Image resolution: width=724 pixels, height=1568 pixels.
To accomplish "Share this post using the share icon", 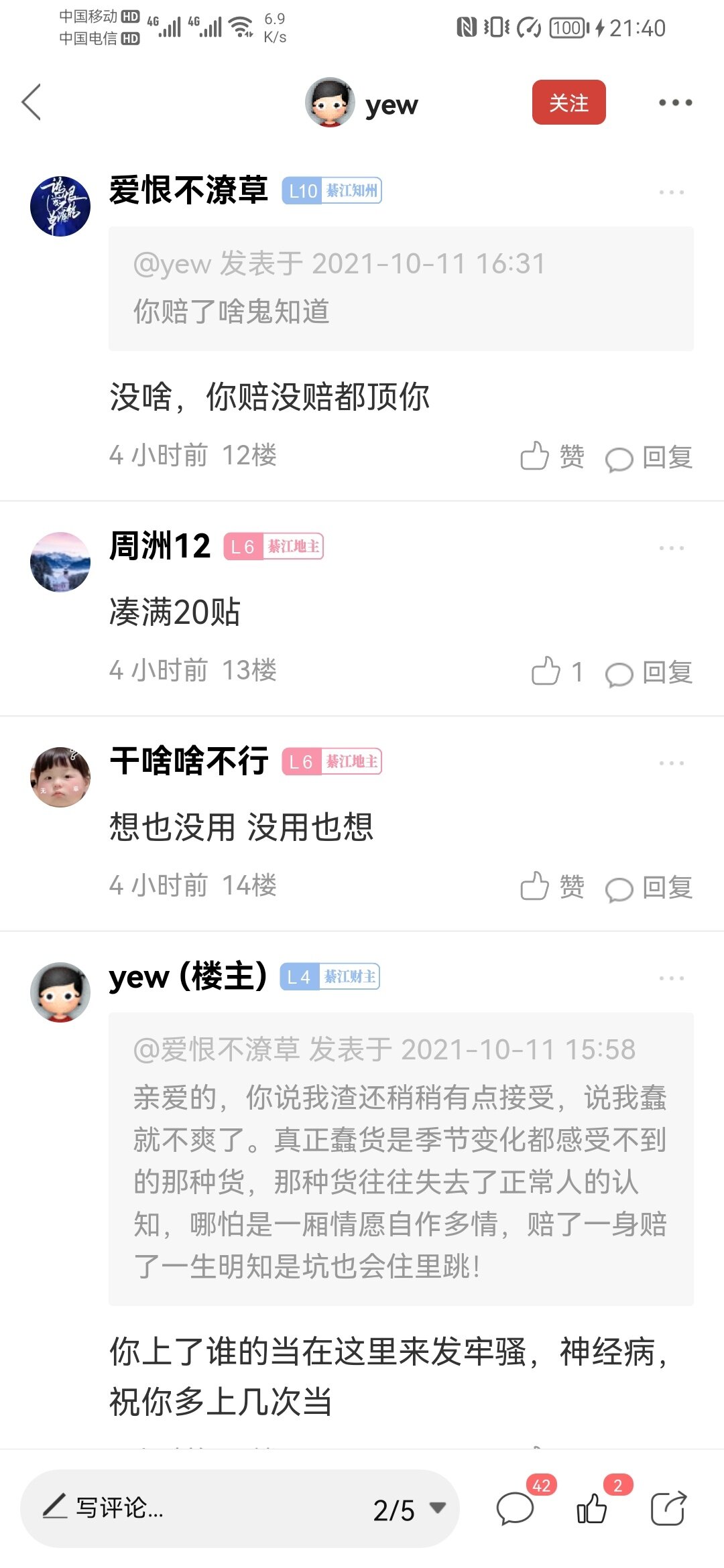I will (668, 1508).
